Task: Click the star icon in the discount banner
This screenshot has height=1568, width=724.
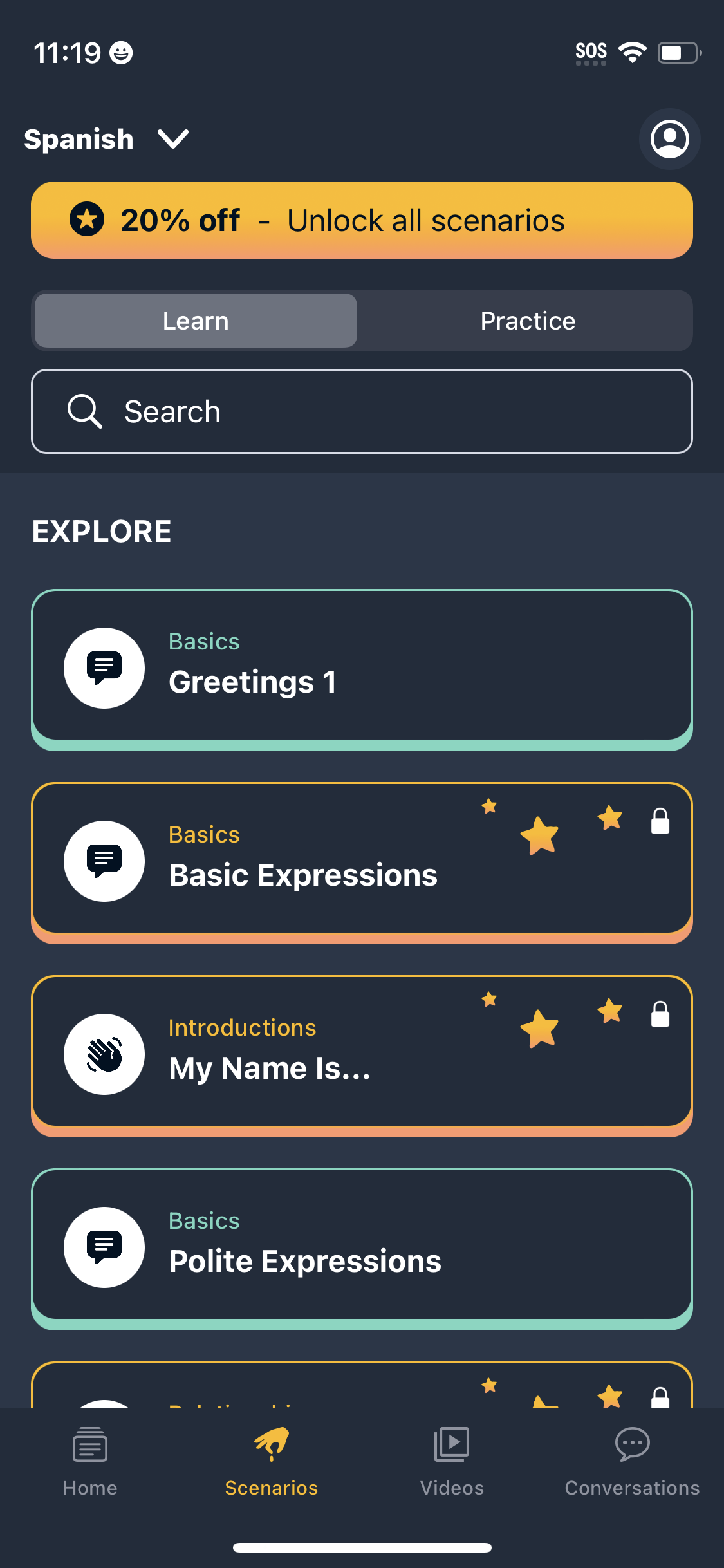Action: click(87, 219)
